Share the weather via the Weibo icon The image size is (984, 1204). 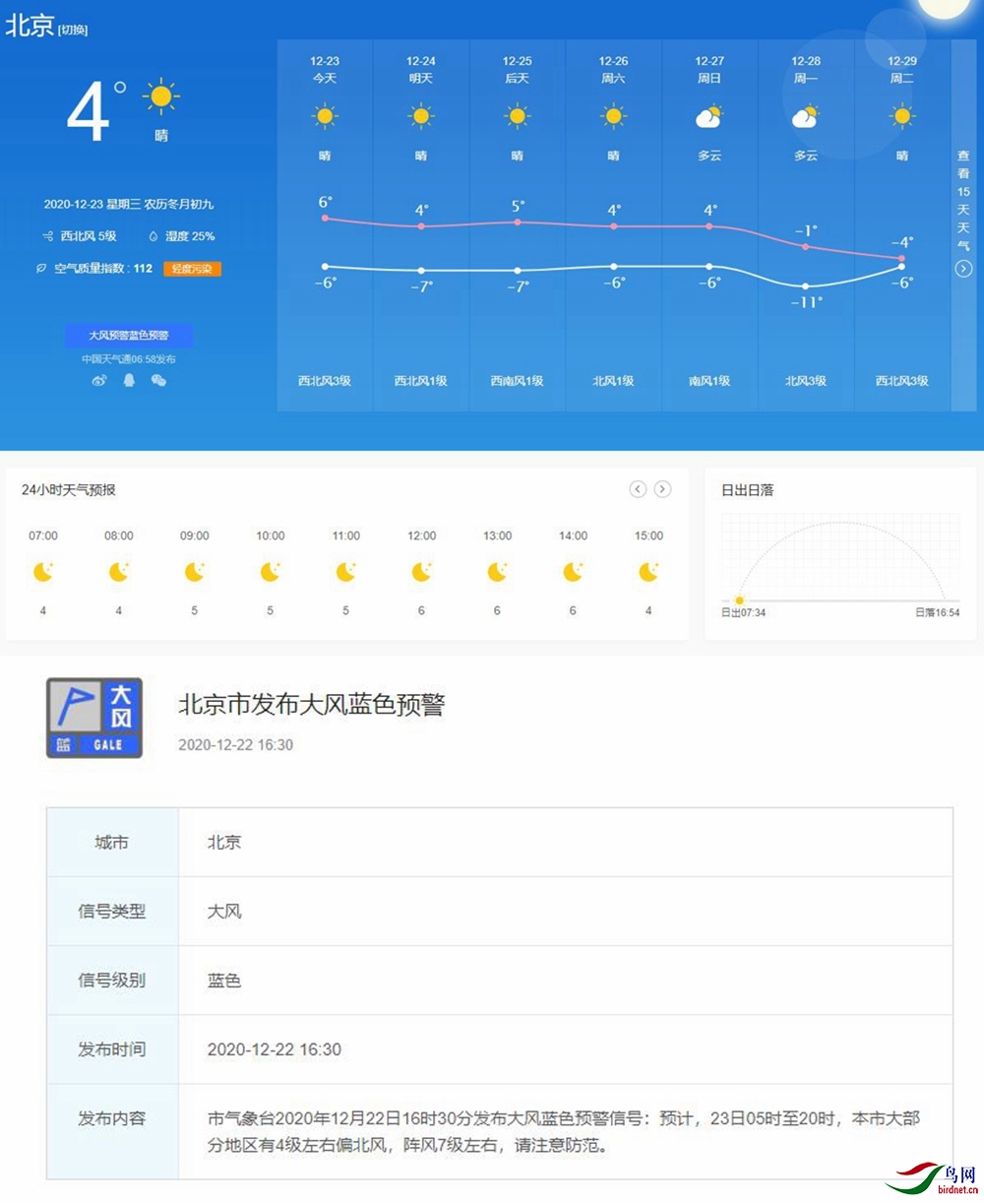point(98,381)
